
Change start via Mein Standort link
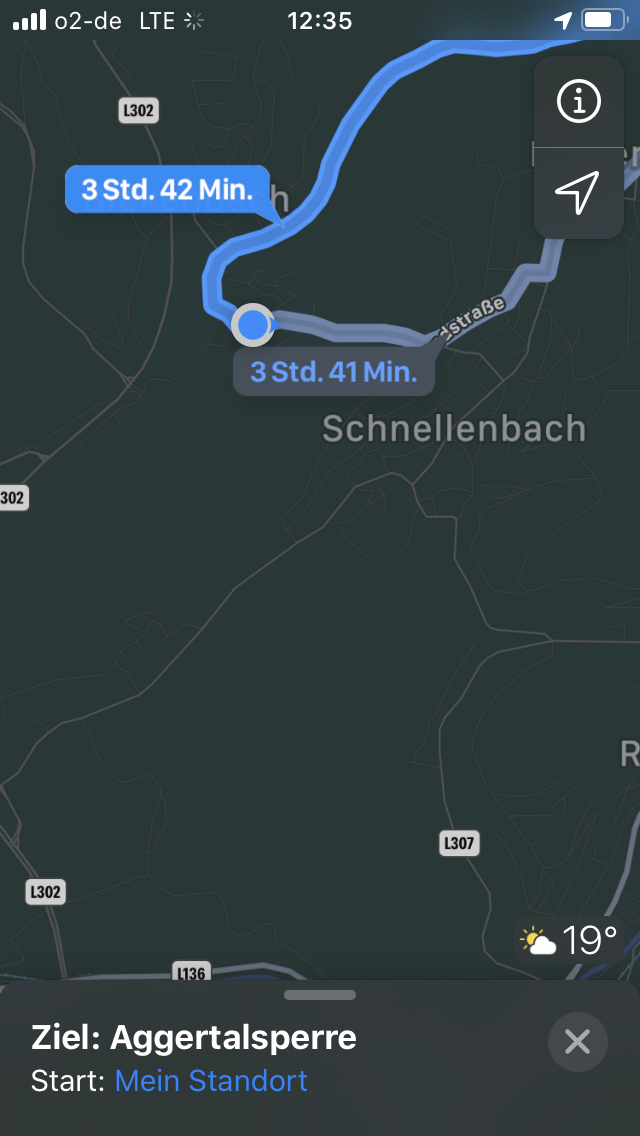coord(211,1081)
